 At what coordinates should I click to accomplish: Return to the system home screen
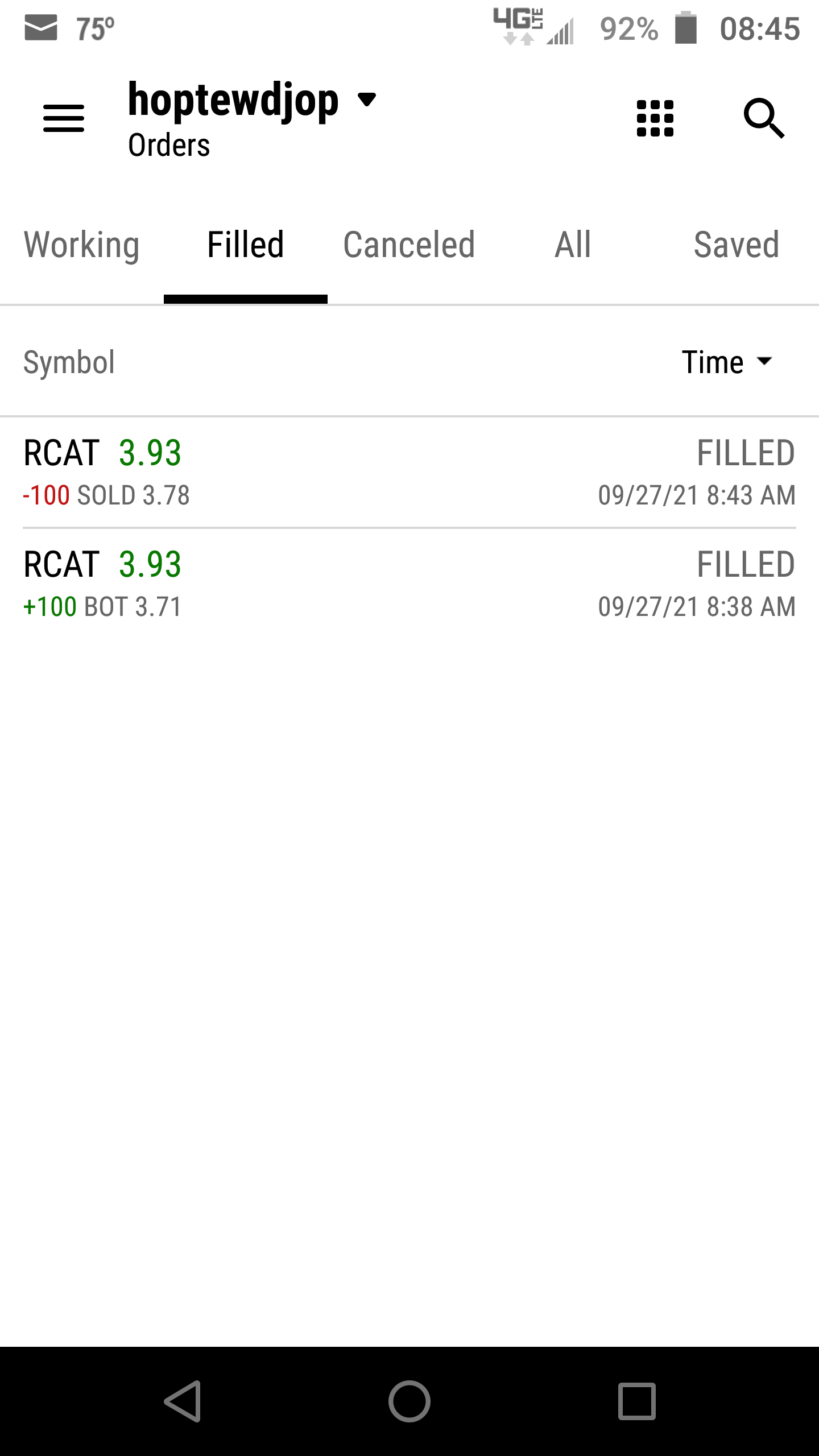point(409,1401)
